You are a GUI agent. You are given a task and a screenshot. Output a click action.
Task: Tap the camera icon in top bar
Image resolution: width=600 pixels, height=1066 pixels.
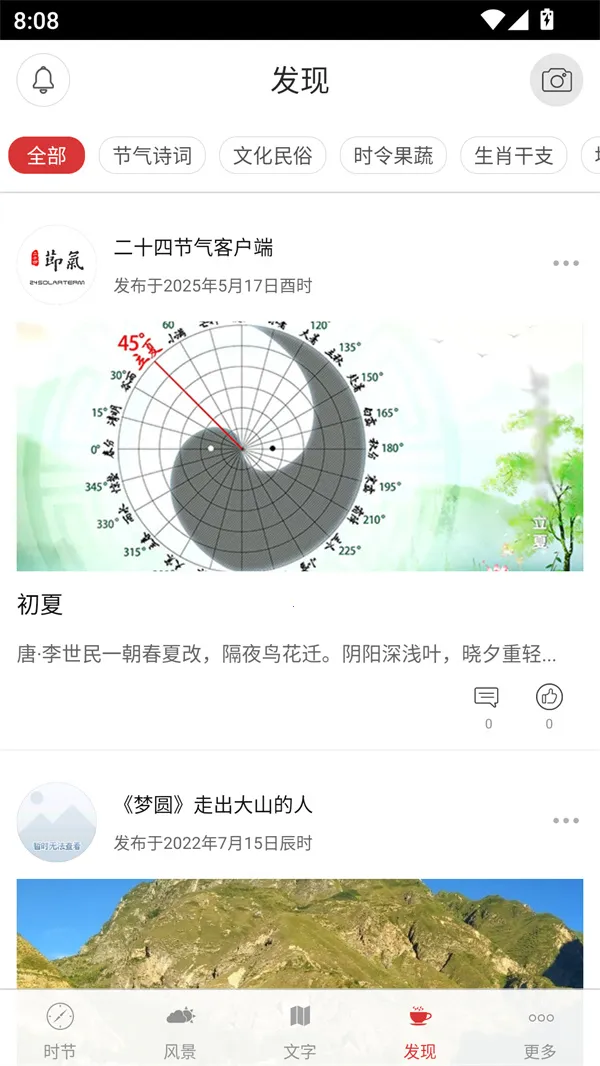(556, 80)
